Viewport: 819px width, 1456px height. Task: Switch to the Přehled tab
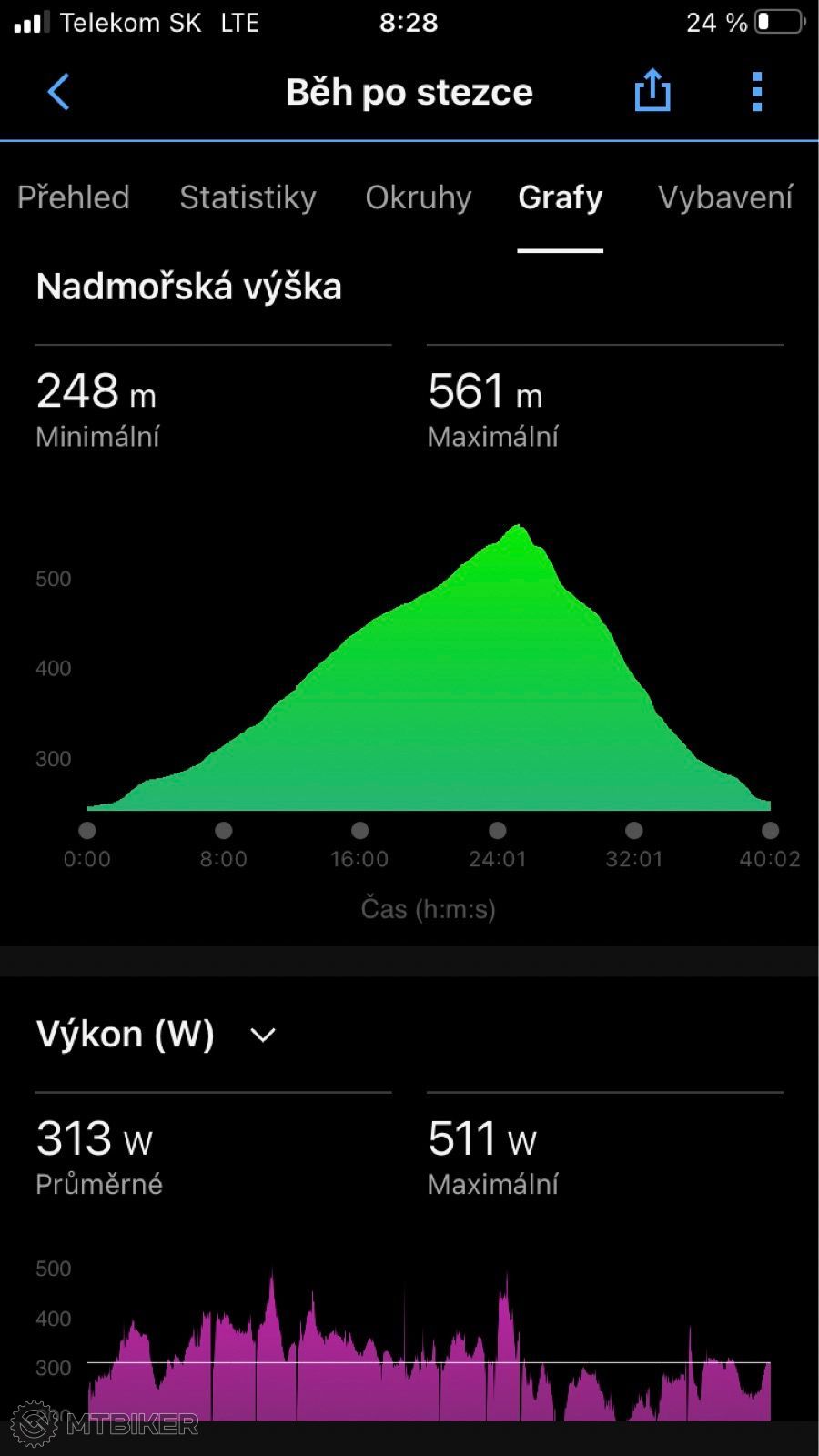point(74,197)
